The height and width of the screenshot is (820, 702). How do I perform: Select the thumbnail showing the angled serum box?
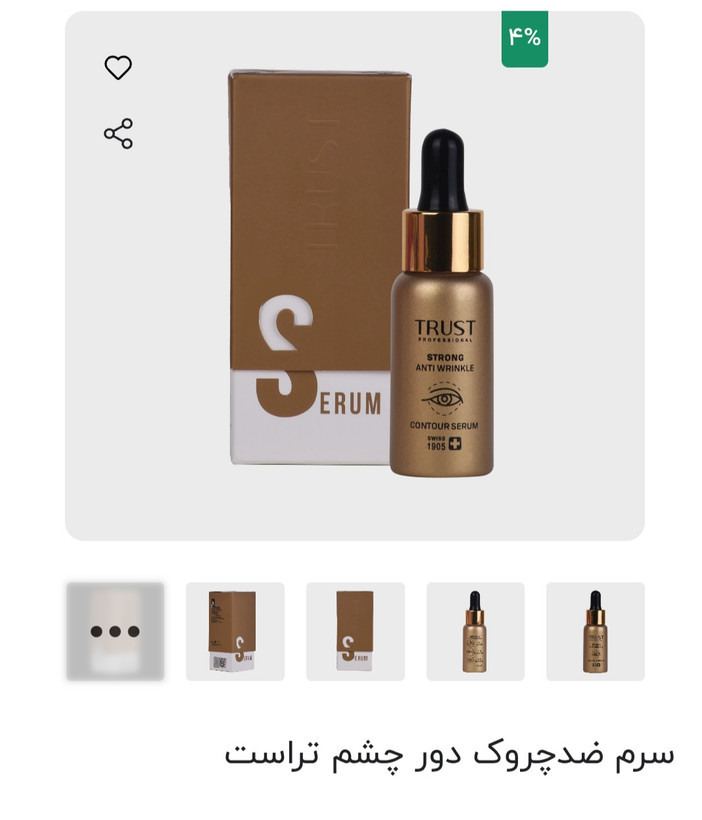click(235, 632)
